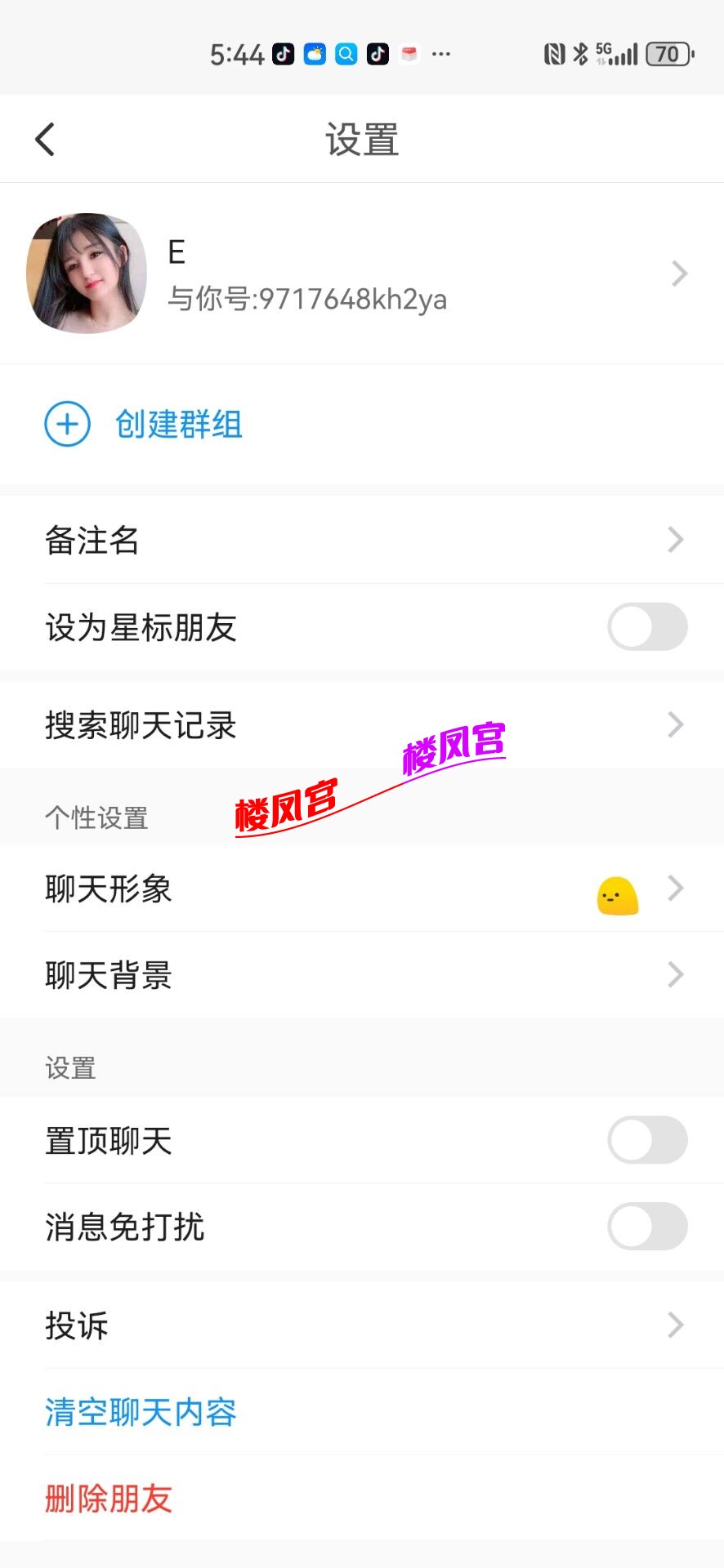Viewport: 724px width, 1568px height.
Task: Open 投诉 to report this contact
Action: (x=362, y=1325)
